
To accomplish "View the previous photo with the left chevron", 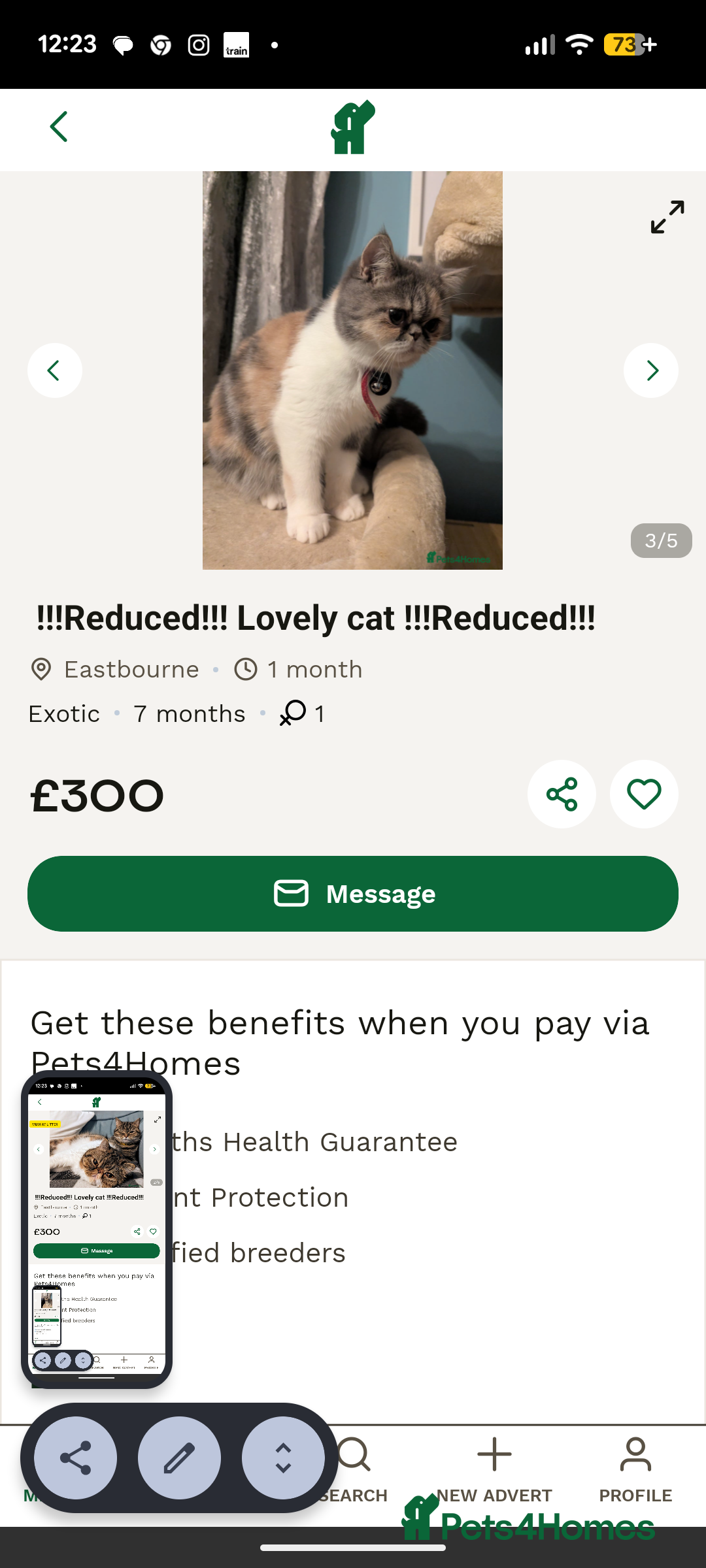I will click(x=55, y=370).
